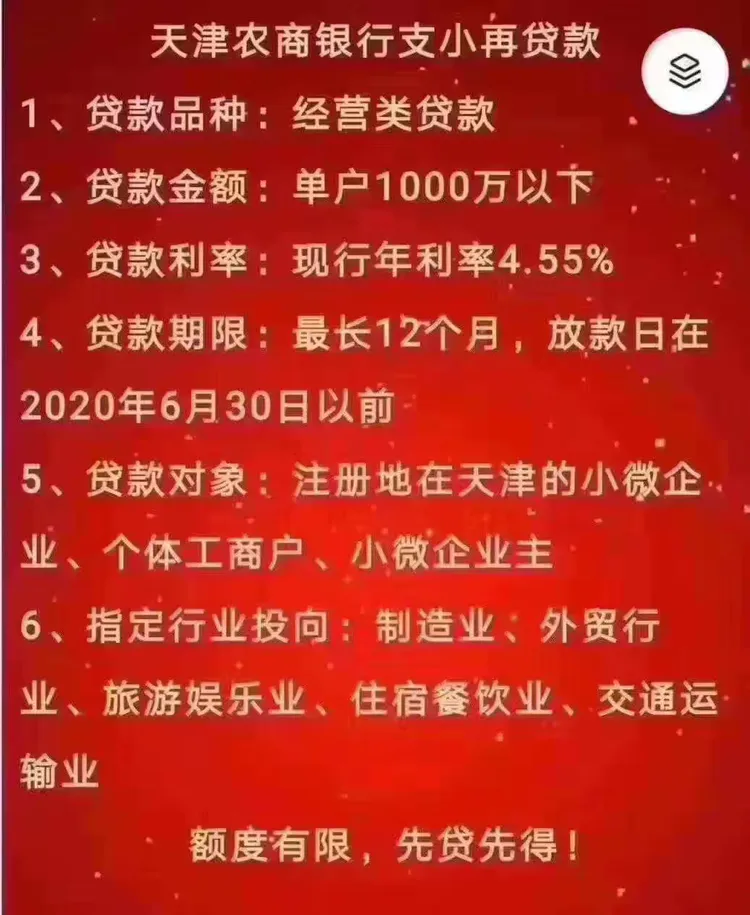Tap the layers icon button
750x915 pixels.
(x=686, y=70)
